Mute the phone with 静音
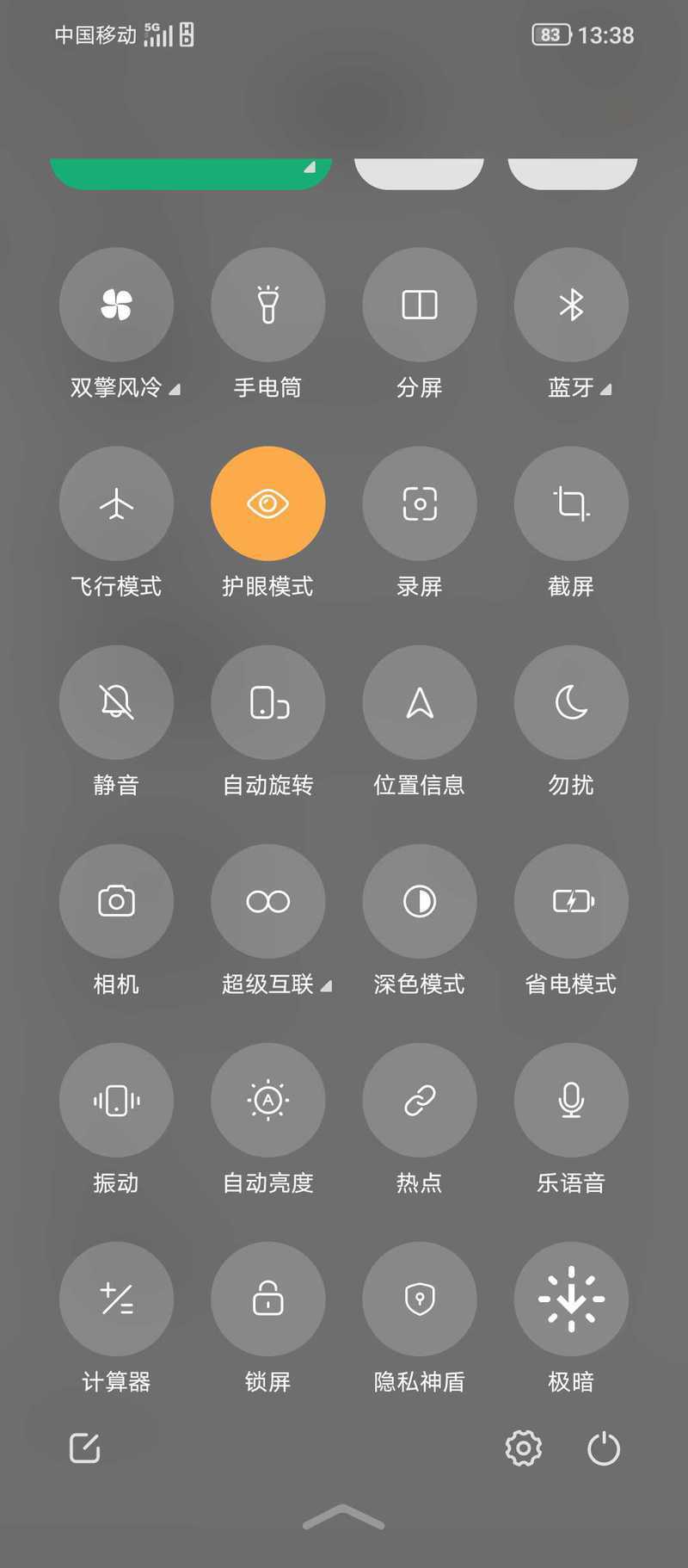This screenshot has height=1568, width=688. pyautogui.click(x=116, y=702)
